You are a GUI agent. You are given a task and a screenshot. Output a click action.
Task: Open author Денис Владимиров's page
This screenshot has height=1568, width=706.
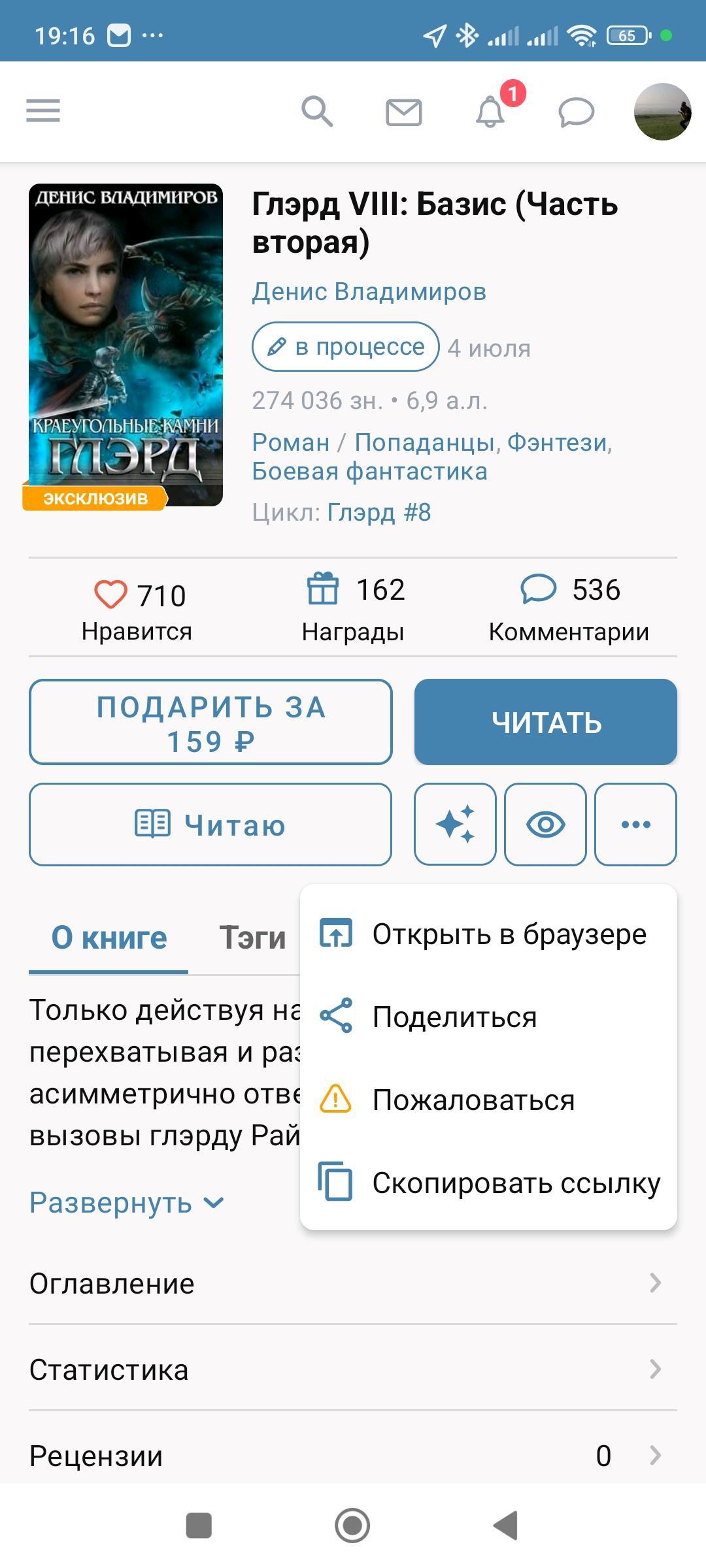tap(369, 291)
